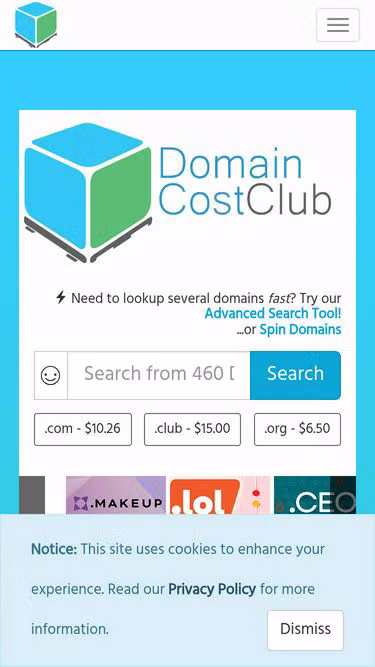Choose the .org - $6.50 chip
Screen dimensions: 375x667
point(297,429)
